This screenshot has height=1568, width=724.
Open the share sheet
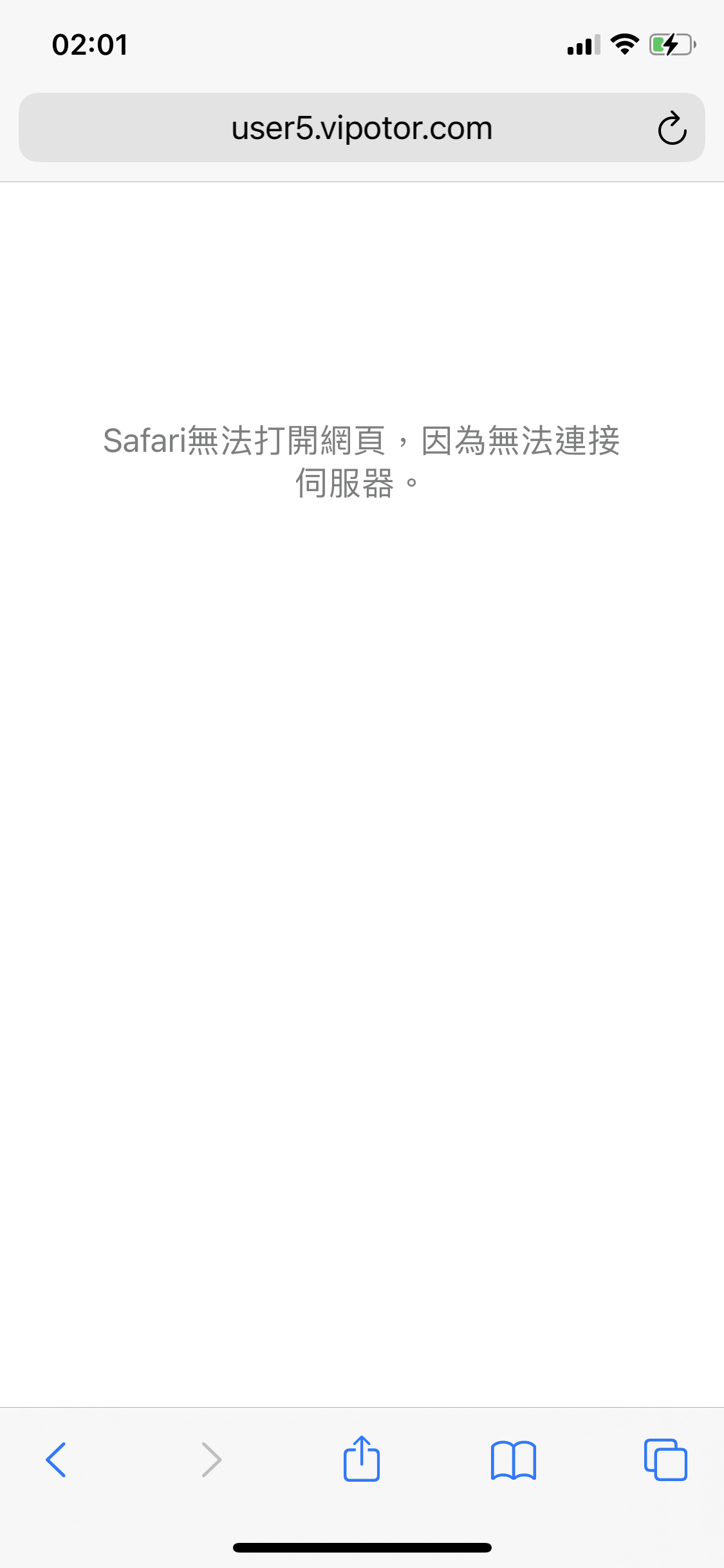362,1458
